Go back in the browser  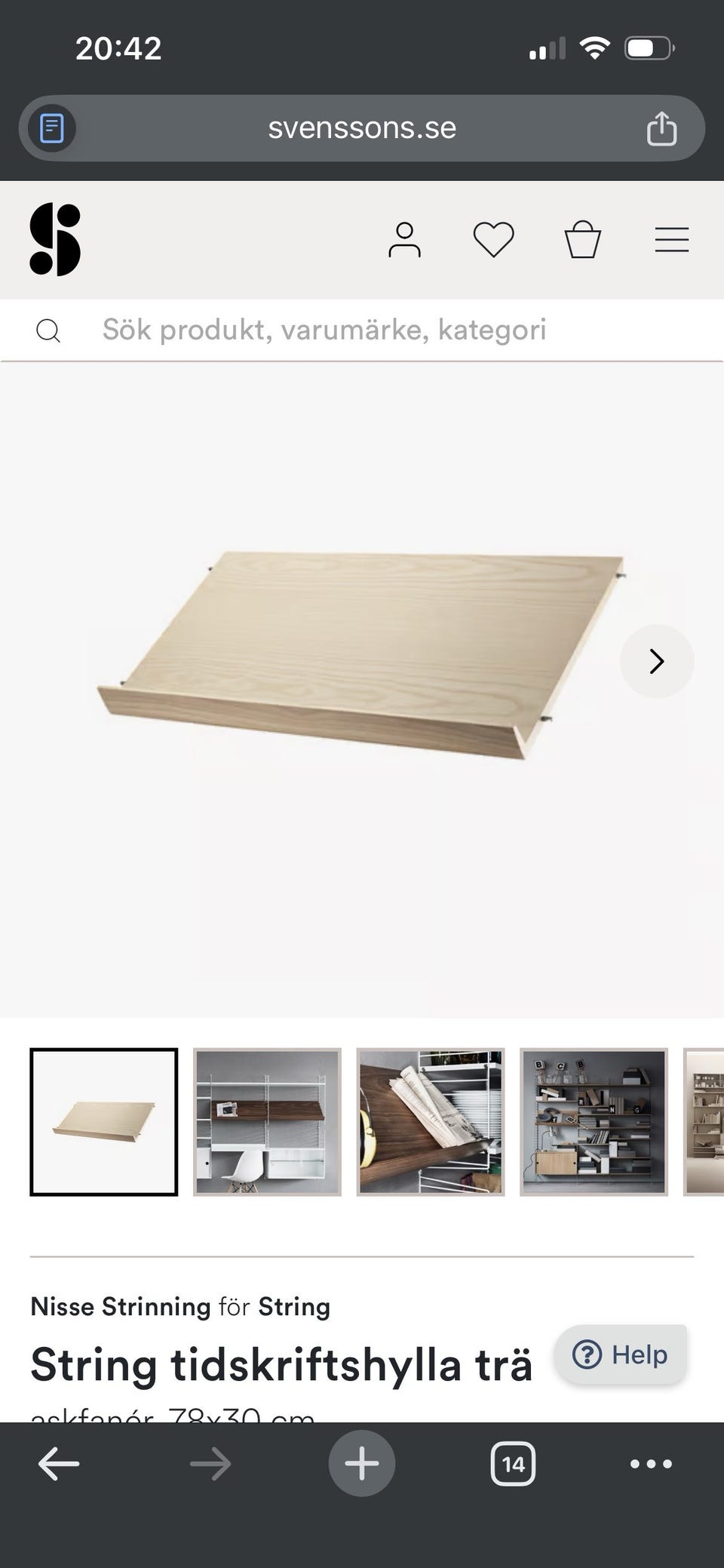click(x=59, y=1464)
